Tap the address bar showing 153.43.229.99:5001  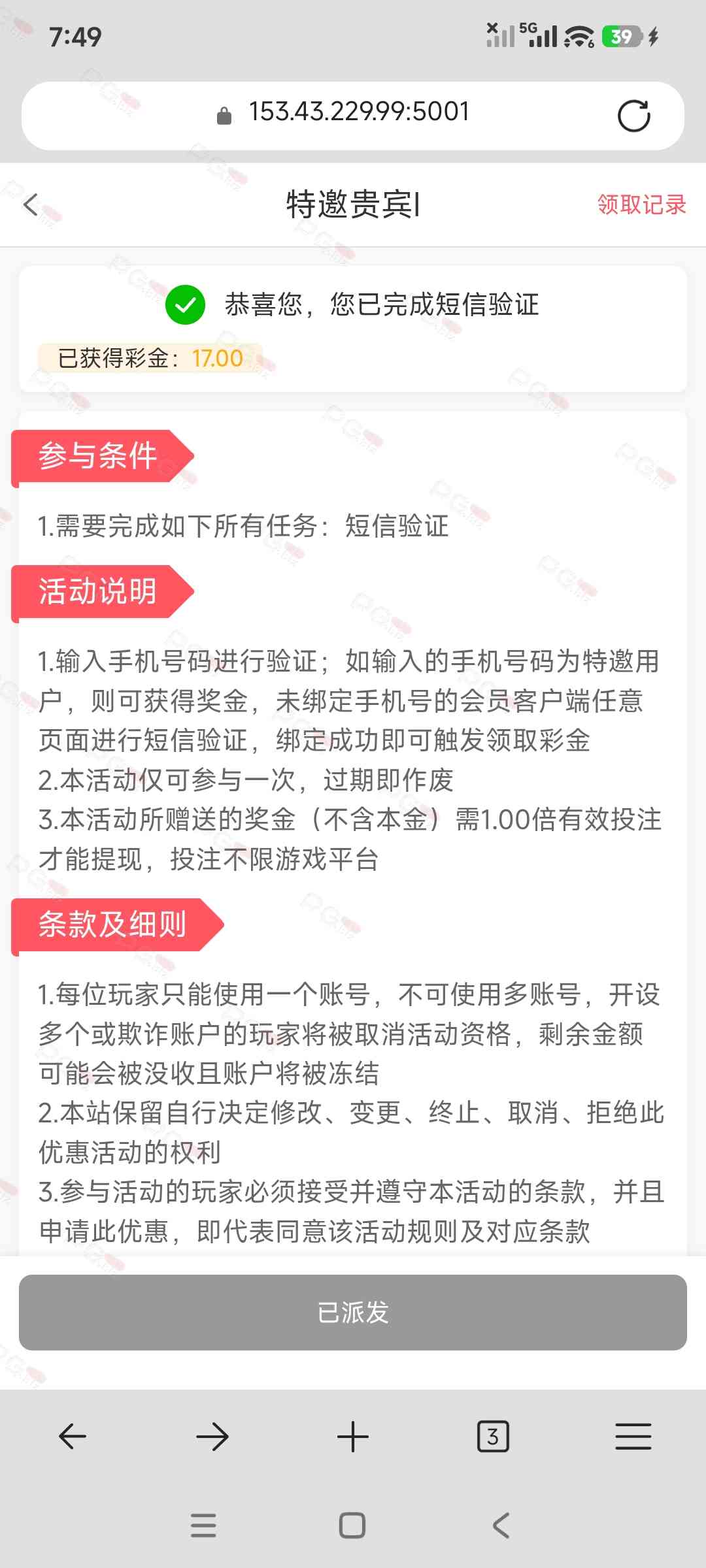tap(353, 116)
